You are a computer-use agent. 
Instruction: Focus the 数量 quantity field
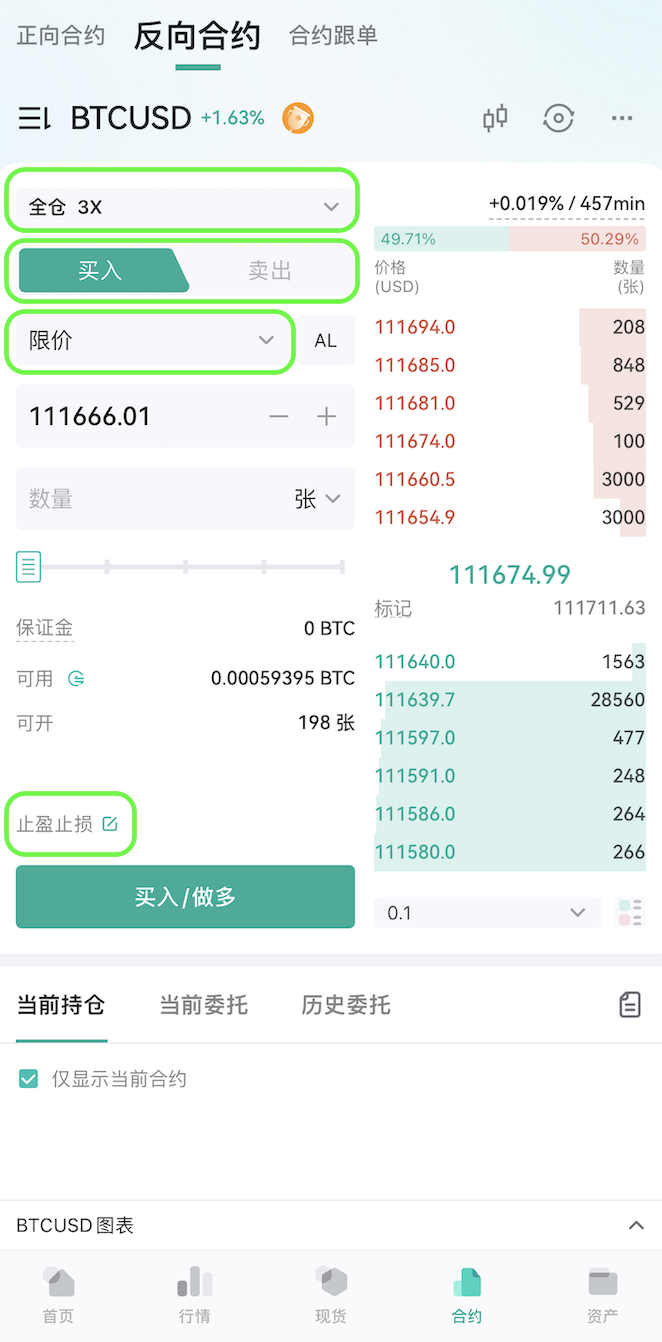(x=150, y=498)
